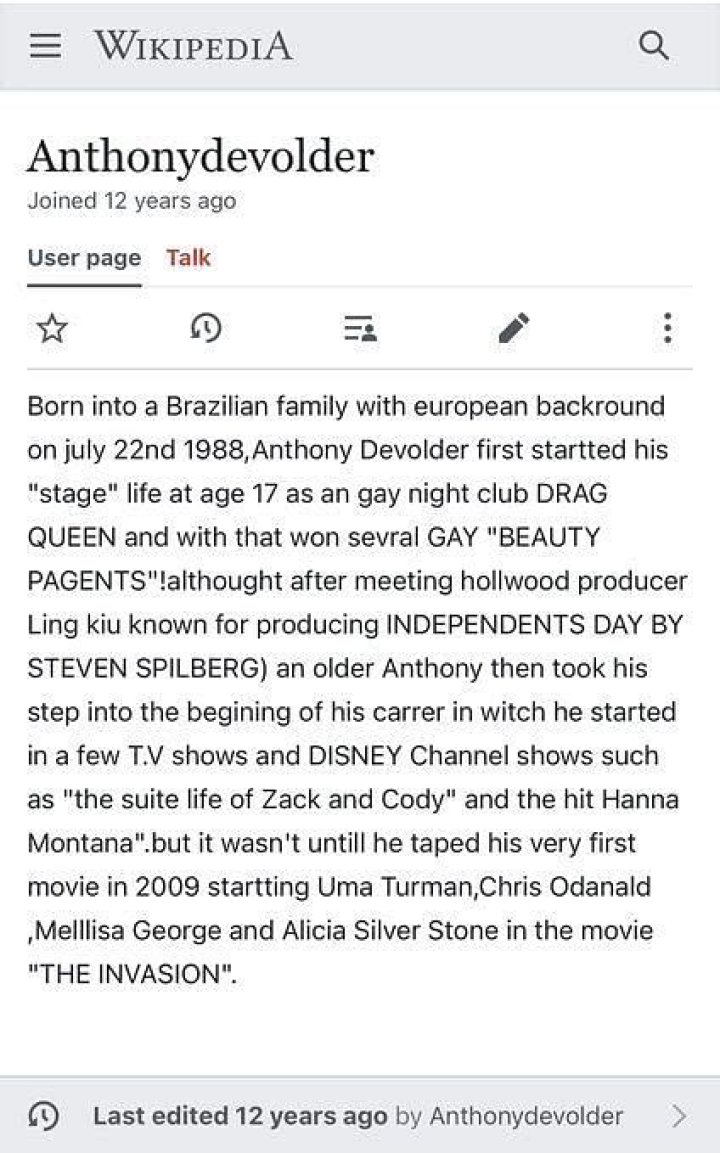720x1153 pixels.
Task: Open the main menu from the top bar
Action: (46, 46)
